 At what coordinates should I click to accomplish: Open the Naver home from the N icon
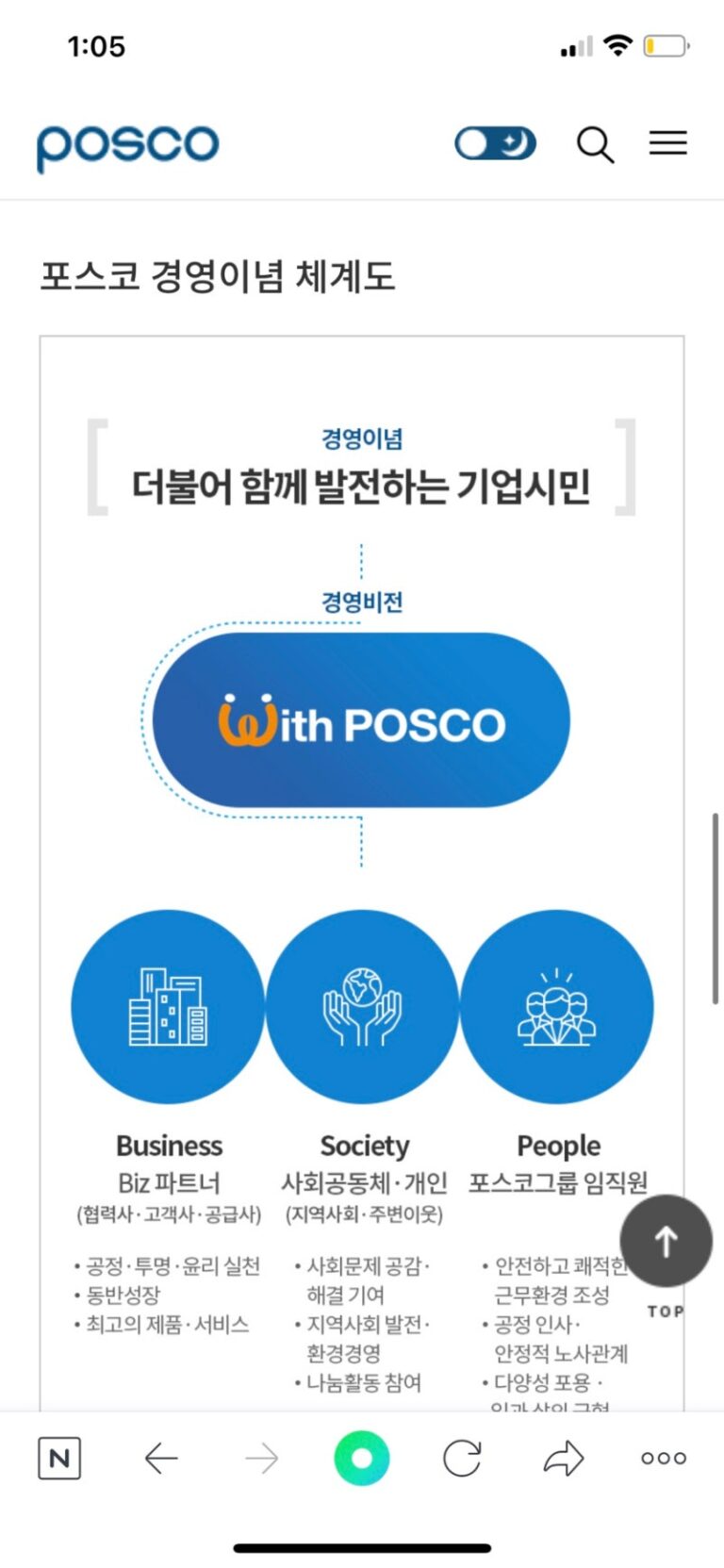click(59, 1458)
